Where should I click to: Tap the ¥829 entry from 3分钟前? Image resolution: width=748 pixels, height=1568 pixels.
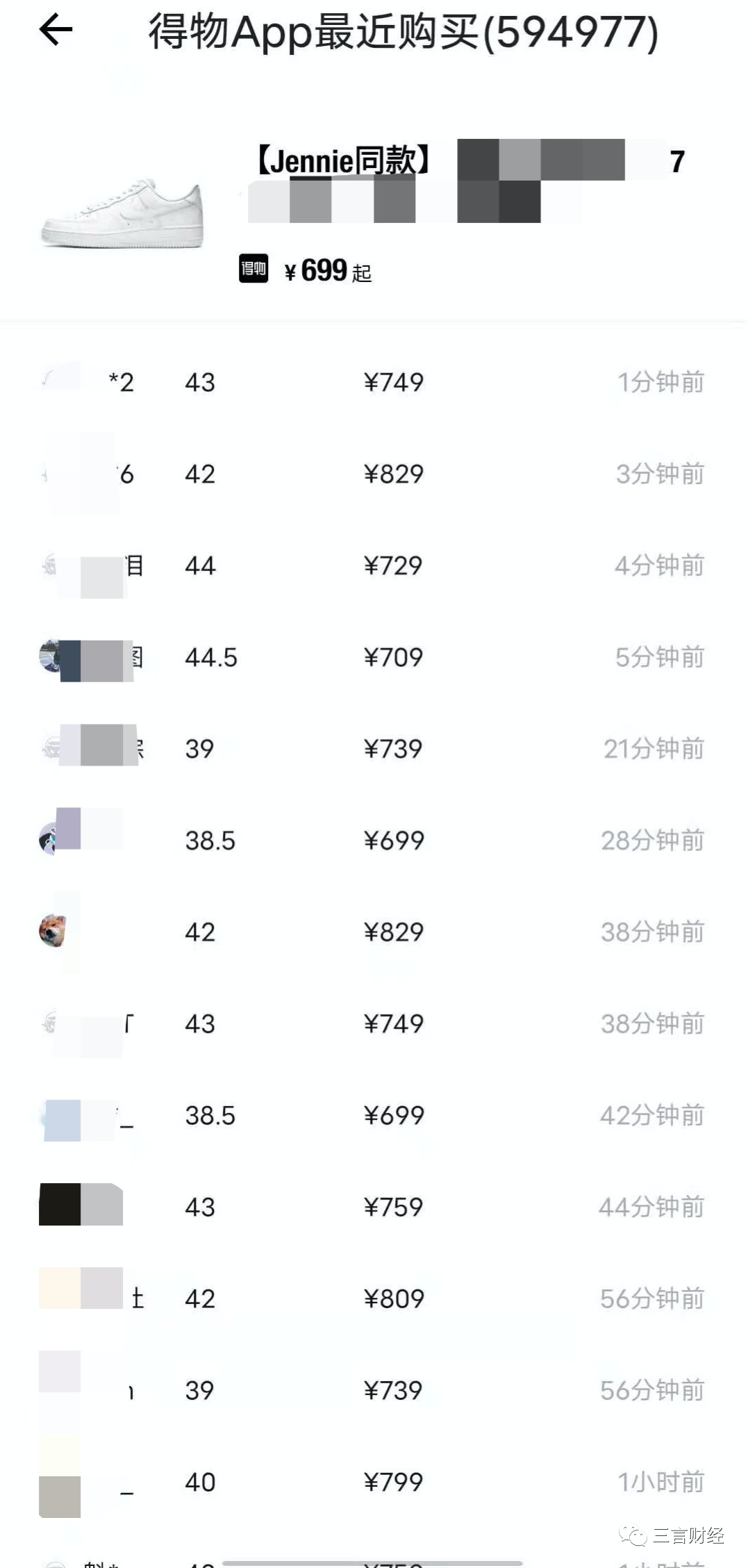point(394,474)
